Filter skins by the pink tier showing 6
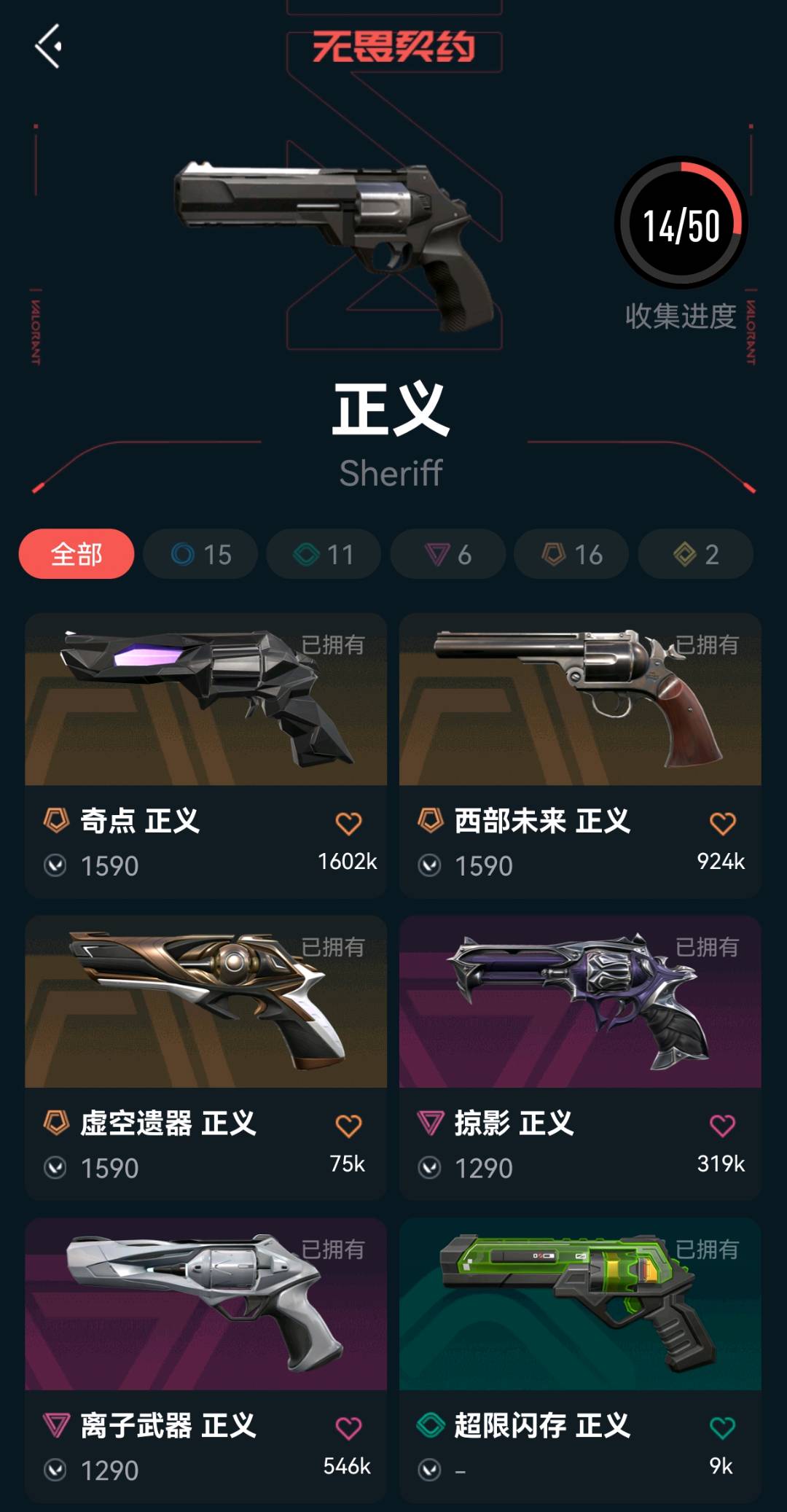The width and height of the screenshot is (787, 1512). click(x=447, y=554)
